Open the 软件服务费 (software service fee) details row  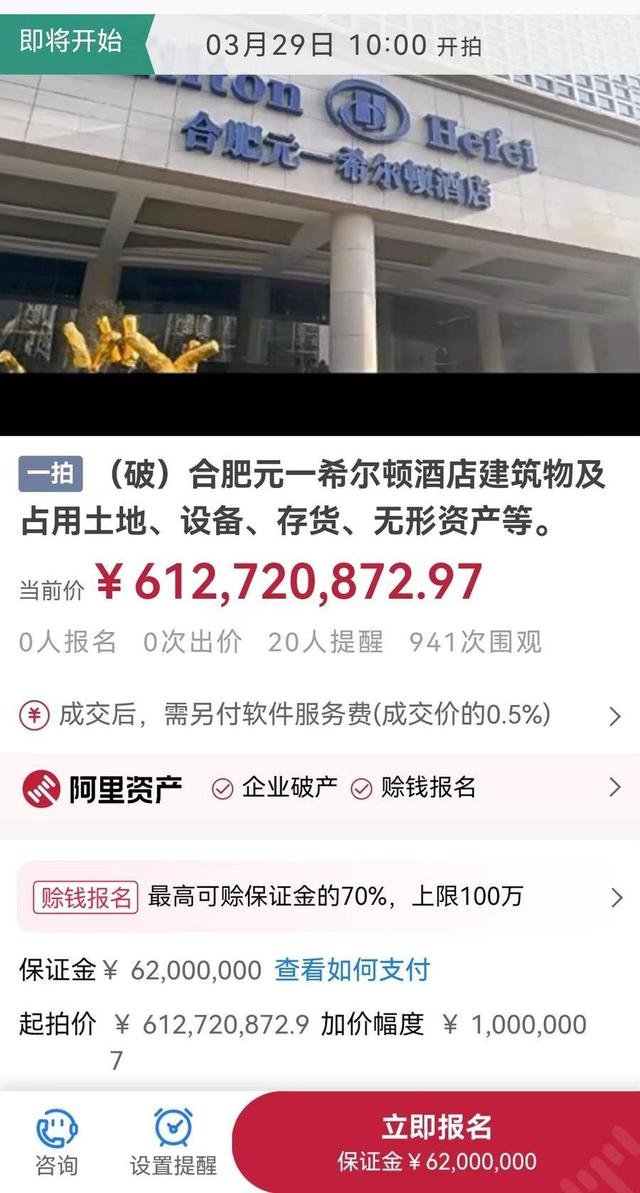tap(320, 715)
